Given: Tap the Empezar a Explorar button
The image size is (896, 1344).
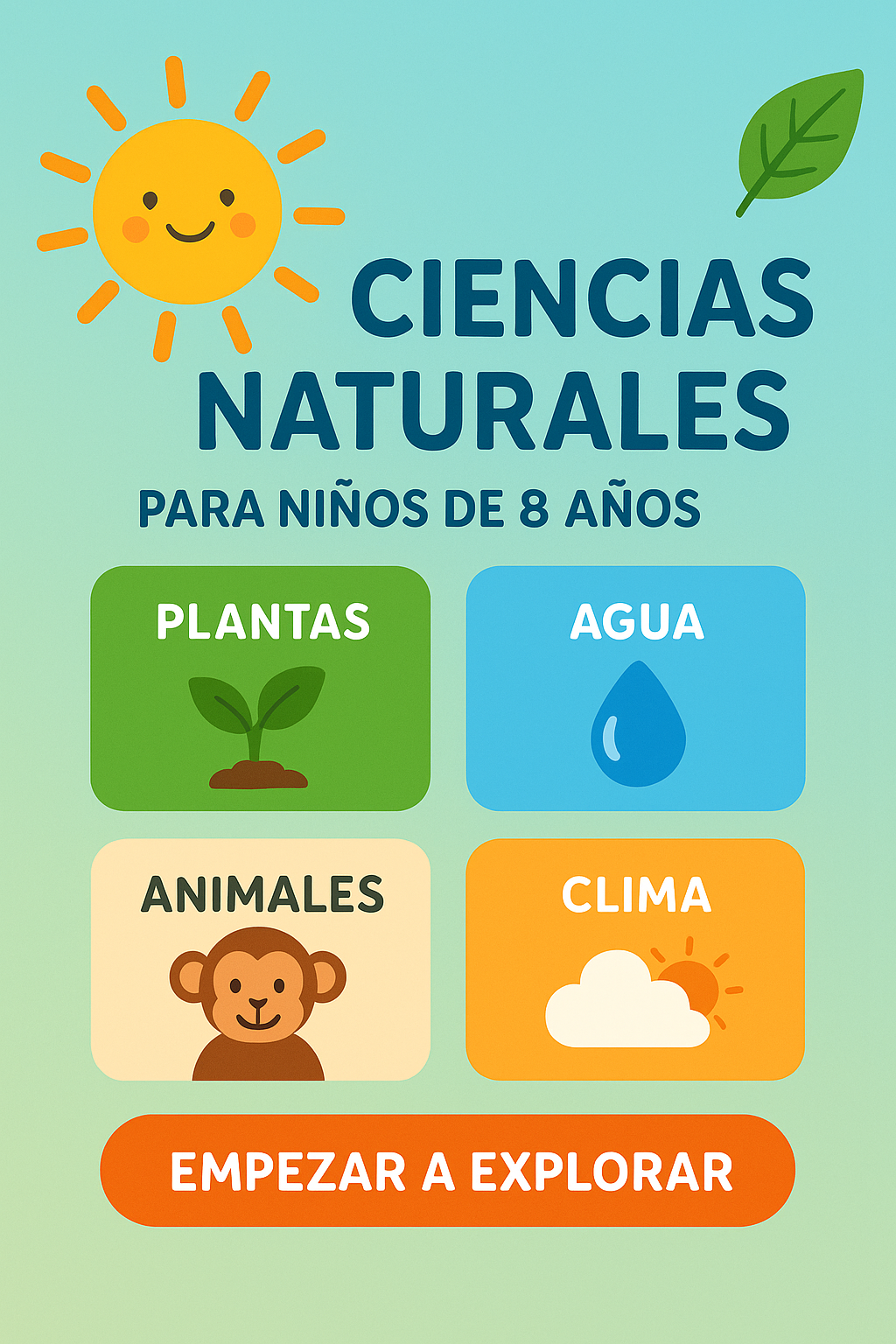Looking at the screenshot, I should coord(448,1171).
